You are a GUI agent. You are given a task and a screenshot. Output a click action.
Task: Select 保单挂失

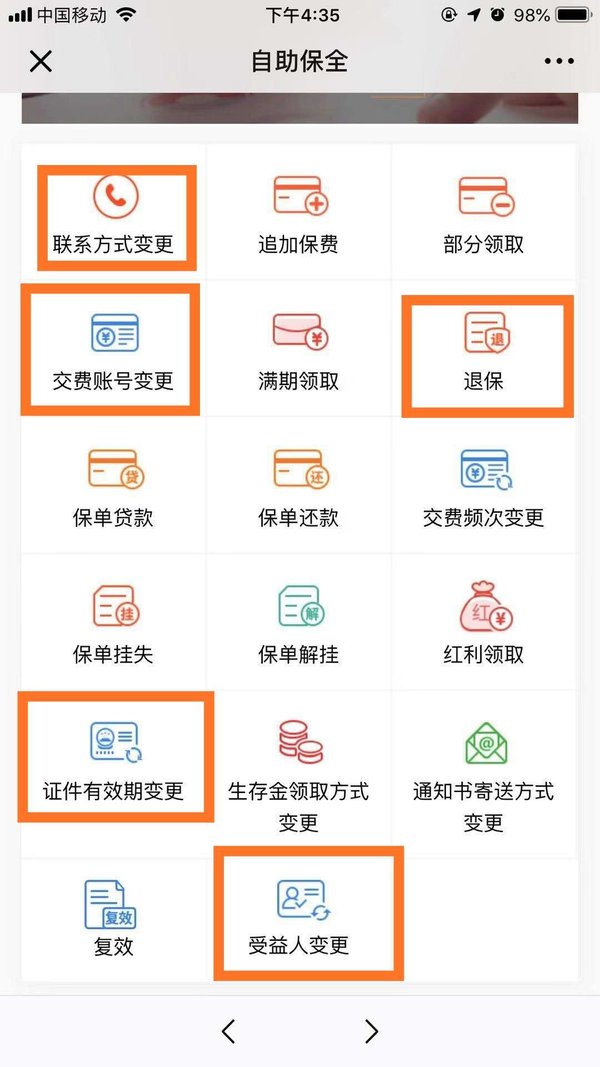[114, 621]
